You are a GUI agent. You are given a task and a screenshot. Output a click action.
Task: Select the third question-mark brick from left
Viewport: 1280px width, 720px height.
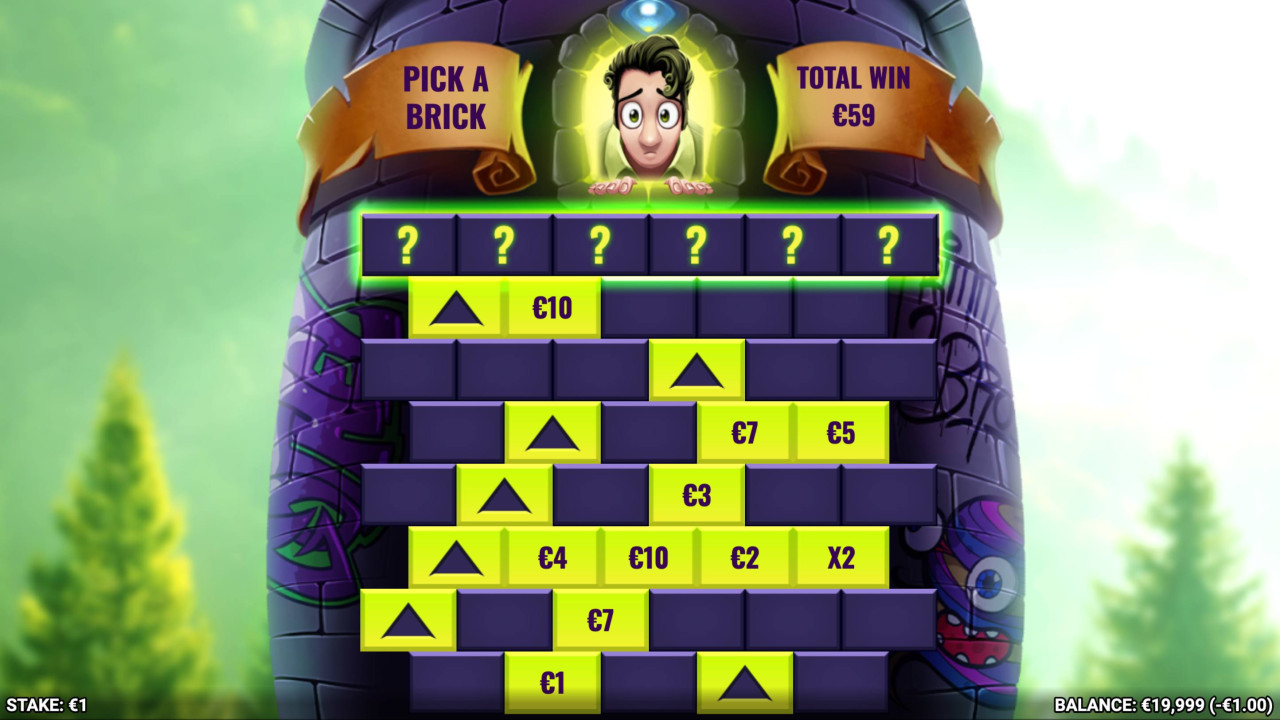point(600,245)
